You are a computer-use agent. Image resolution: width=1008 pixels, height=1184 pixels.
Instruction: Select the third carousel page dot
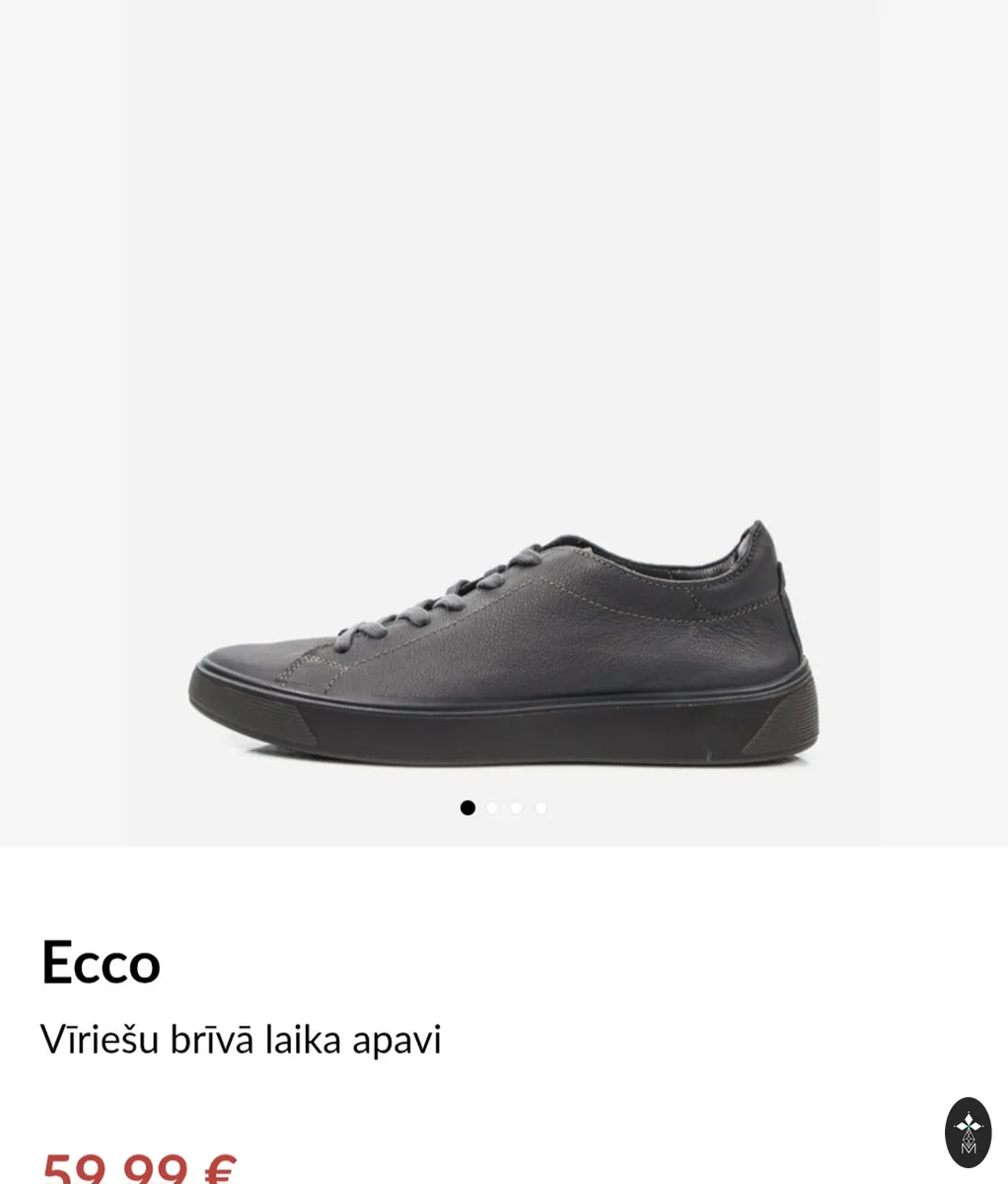coord(516,808)
